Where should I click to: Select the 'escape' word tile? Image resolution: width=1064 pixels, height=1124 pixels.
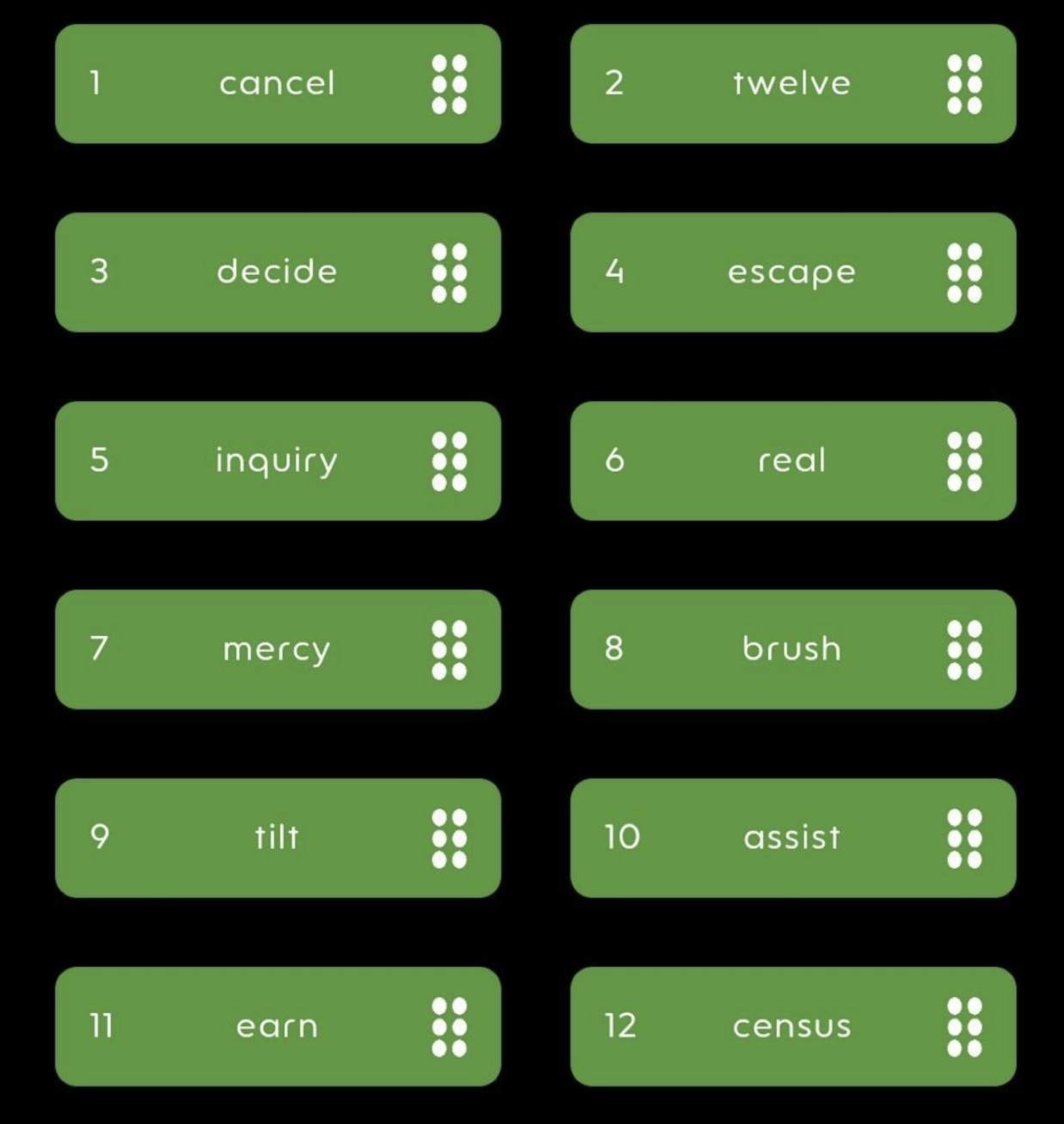[x=792, y=272]
